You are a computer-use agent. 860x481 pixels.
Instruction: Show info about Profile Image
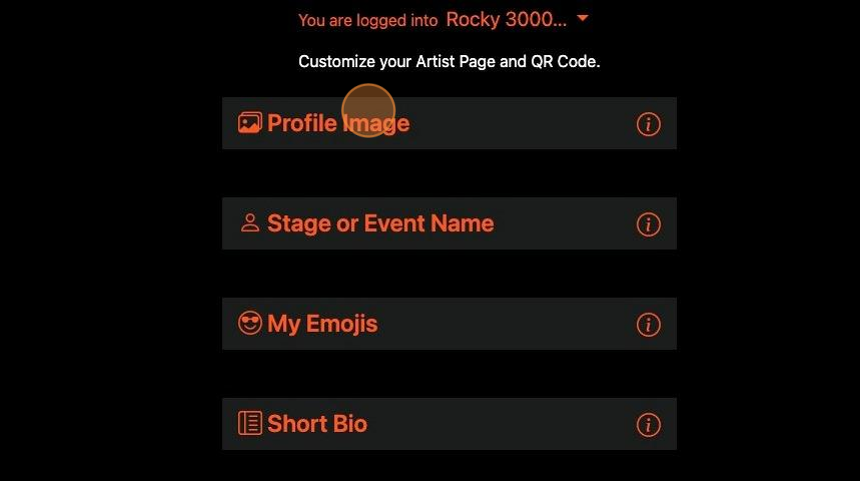click(x=648, y=124)
